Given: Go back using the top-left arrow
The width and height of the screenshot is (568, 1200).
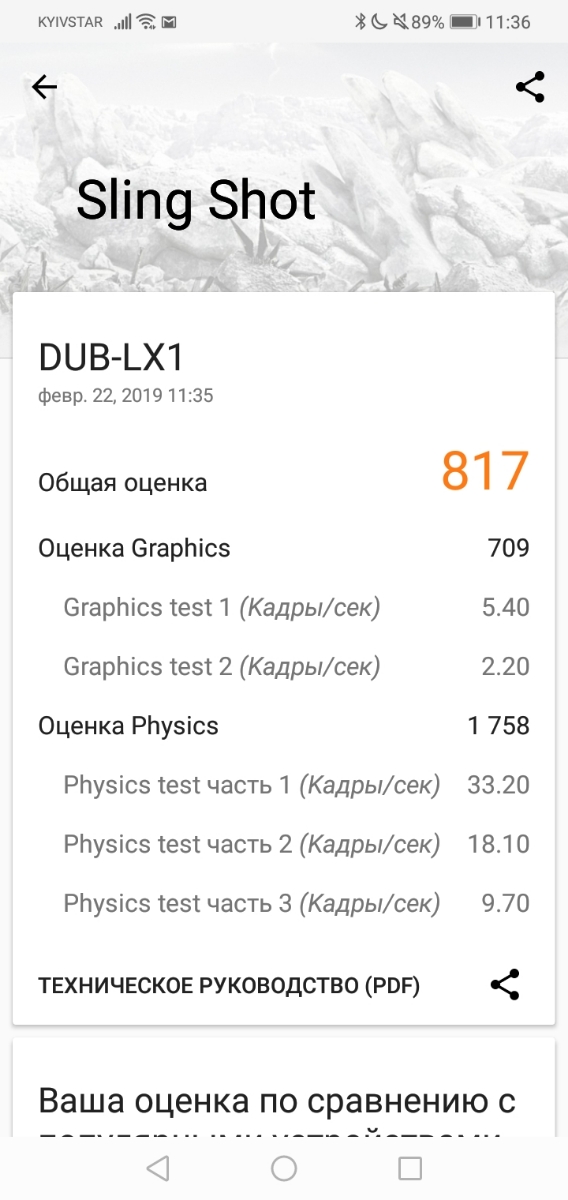Looking at the screenshot, I should pos(45,88).
